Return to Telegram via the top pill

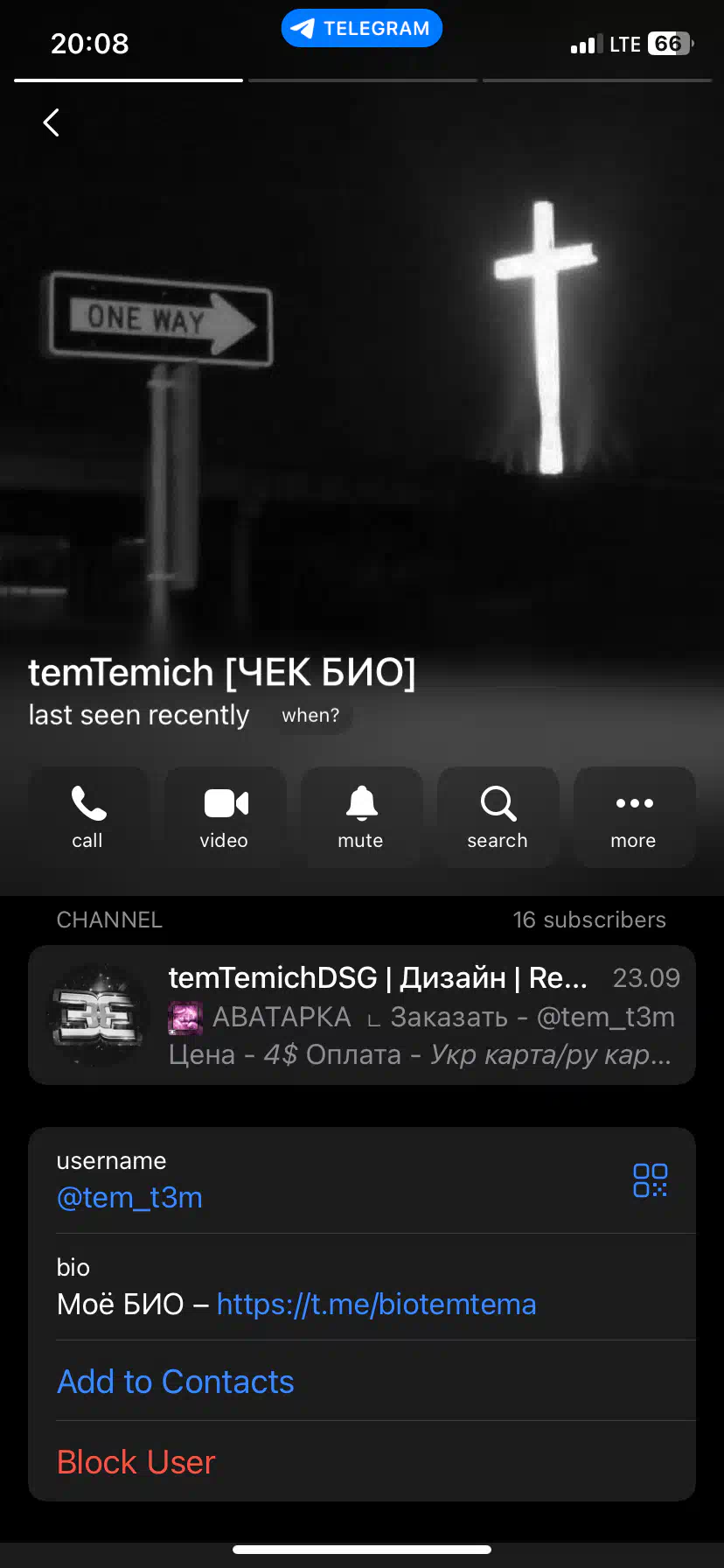(362, 28)
